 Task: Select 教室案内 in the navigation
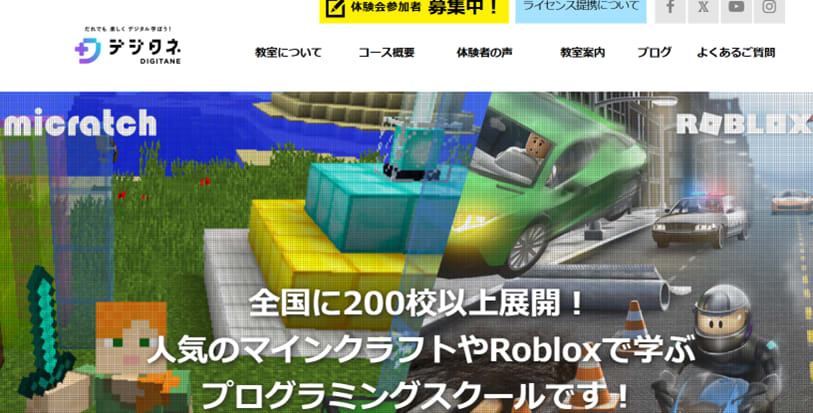pos(582,52)
